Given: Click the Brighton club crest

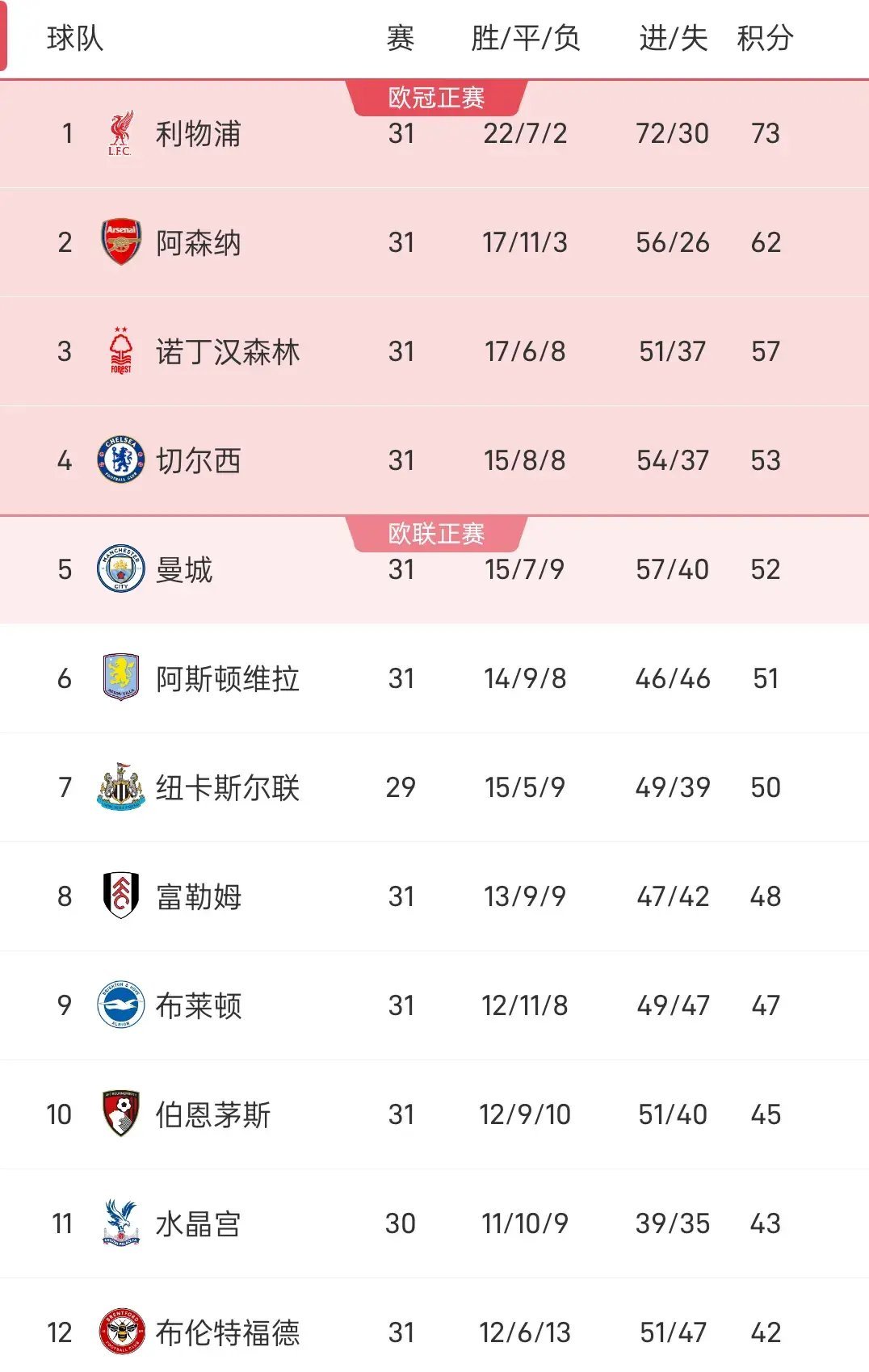Looking at the screenshot, I should click(x=120, y=1005).
